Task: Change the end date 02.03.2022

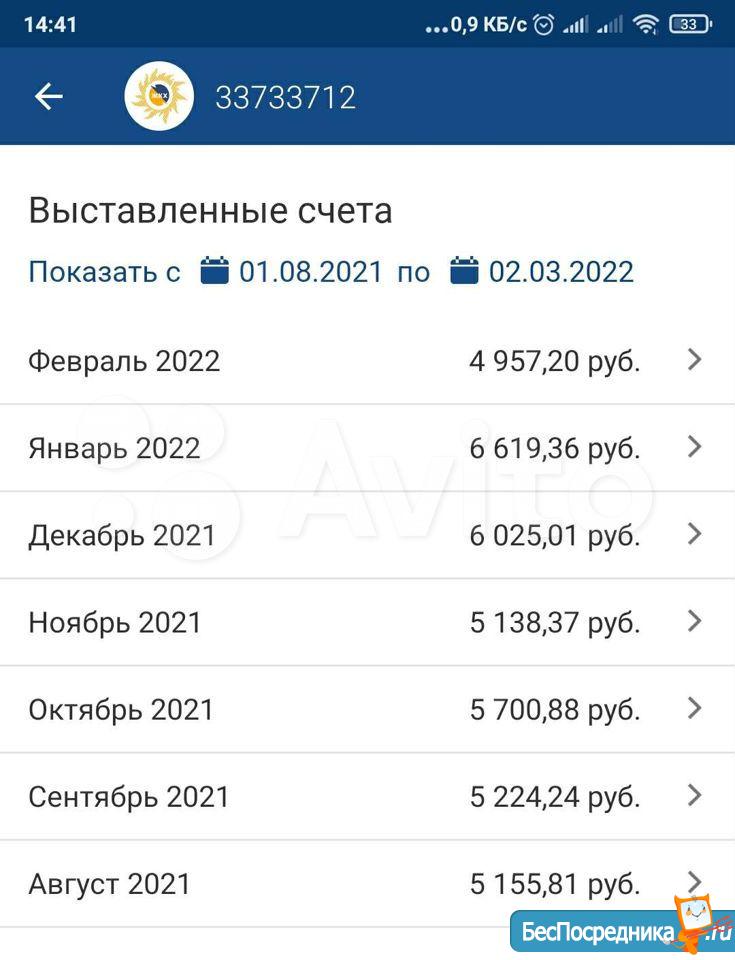Action: [542, 272]
